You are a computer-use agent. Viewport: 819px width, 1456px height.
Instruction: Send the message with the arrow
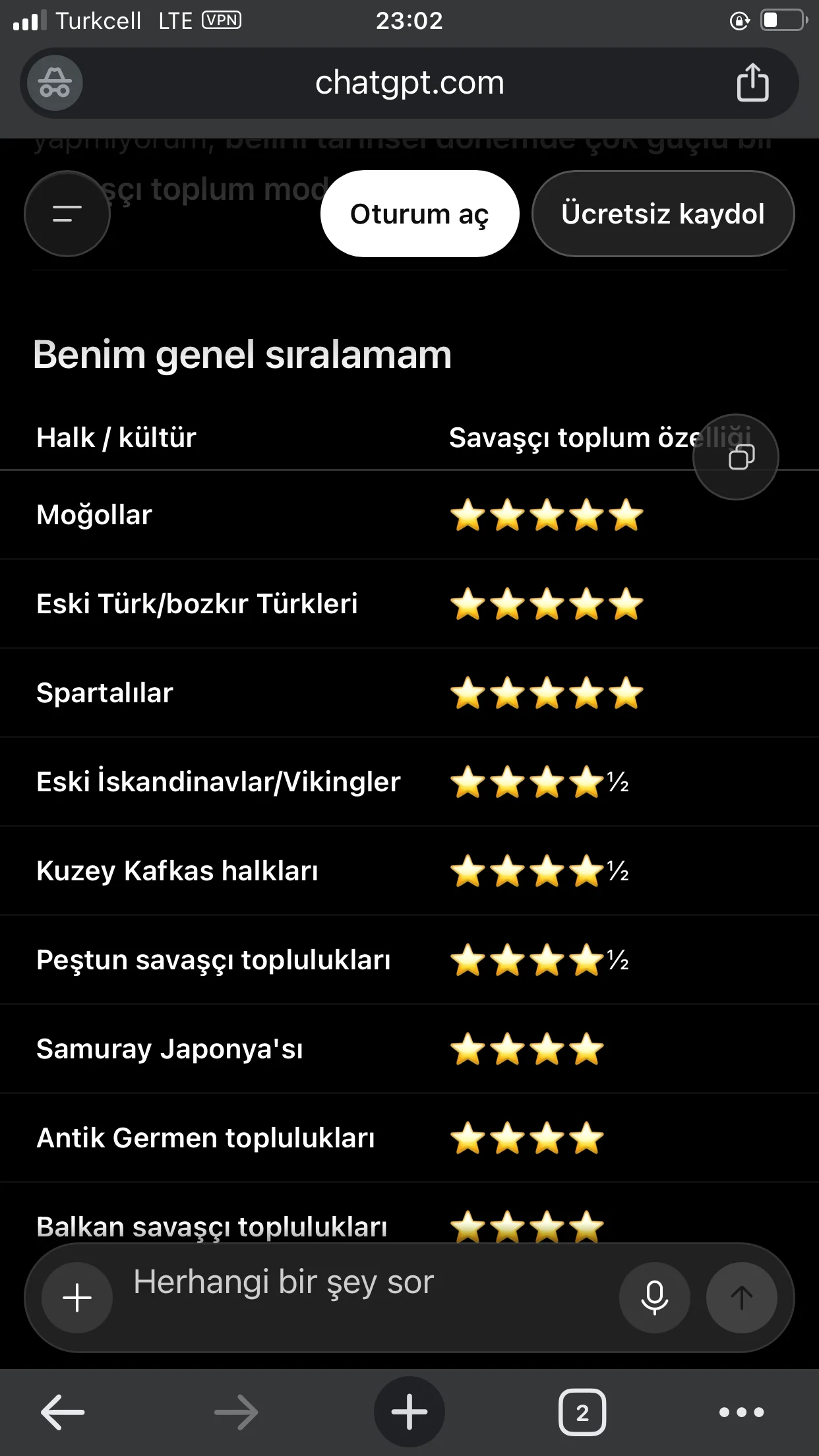coord(741,1298)
